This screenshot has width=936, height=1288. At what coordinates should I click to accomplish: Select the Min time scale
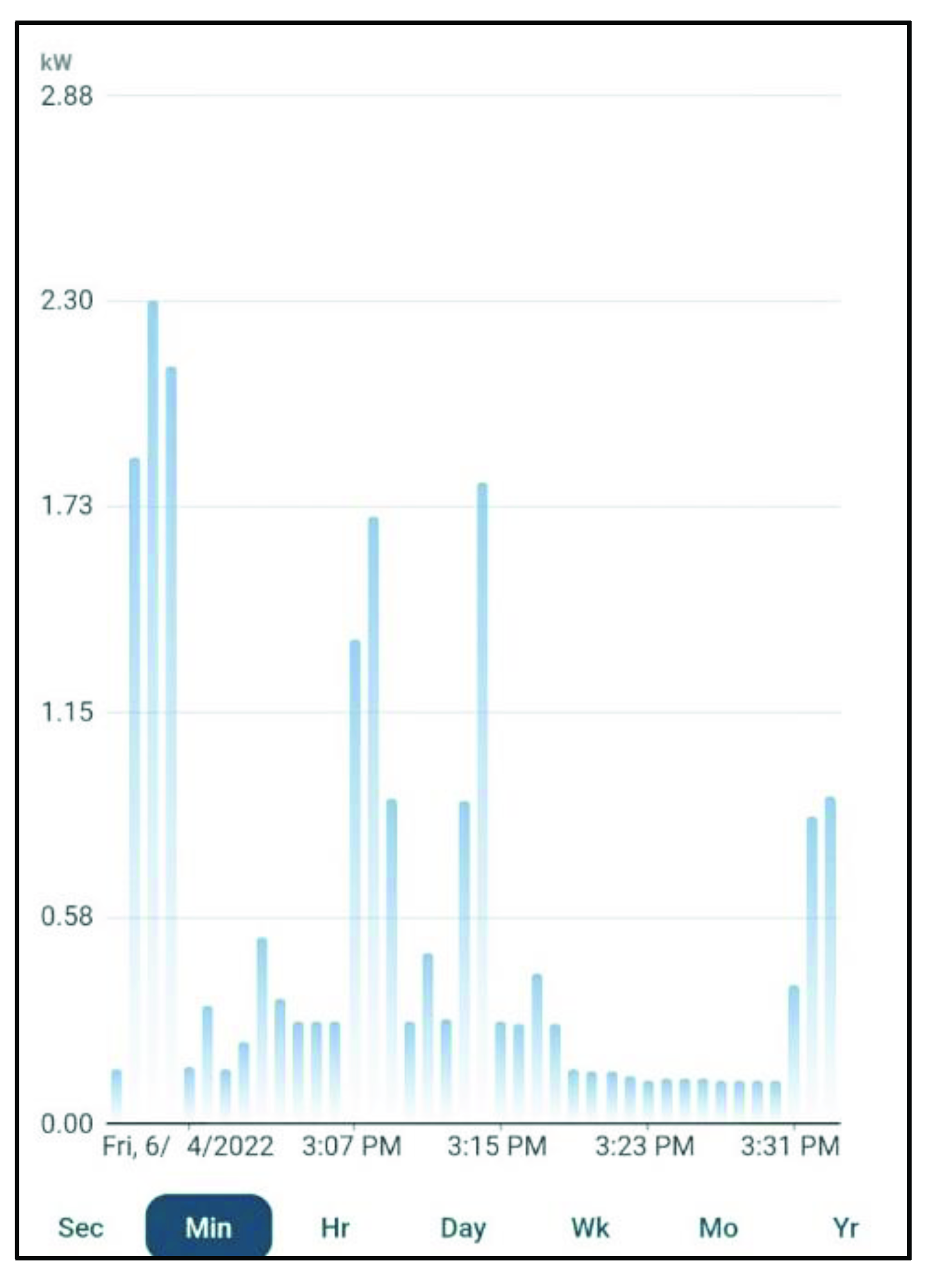208,1228
